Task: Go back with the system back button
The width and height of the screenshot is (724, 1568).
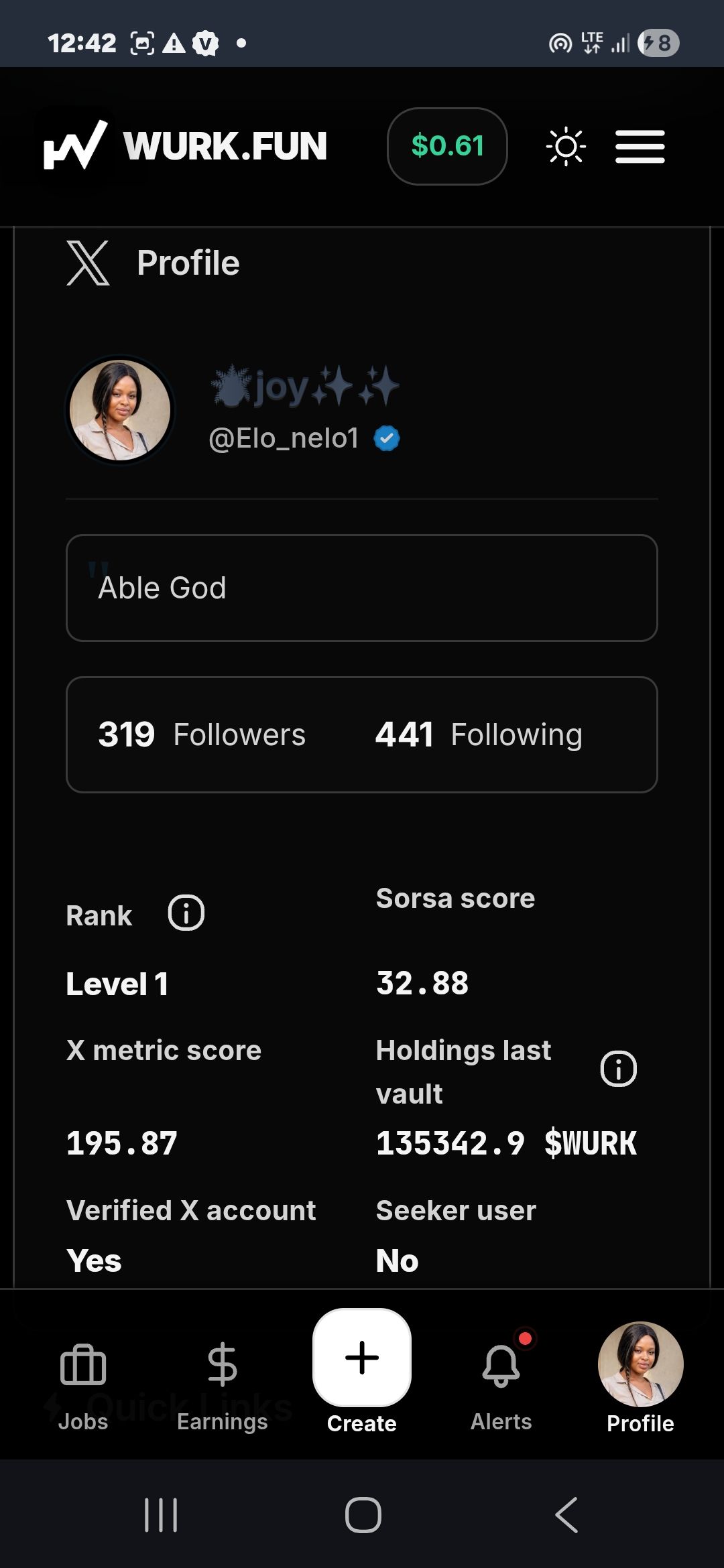Action: point(566,1514)
